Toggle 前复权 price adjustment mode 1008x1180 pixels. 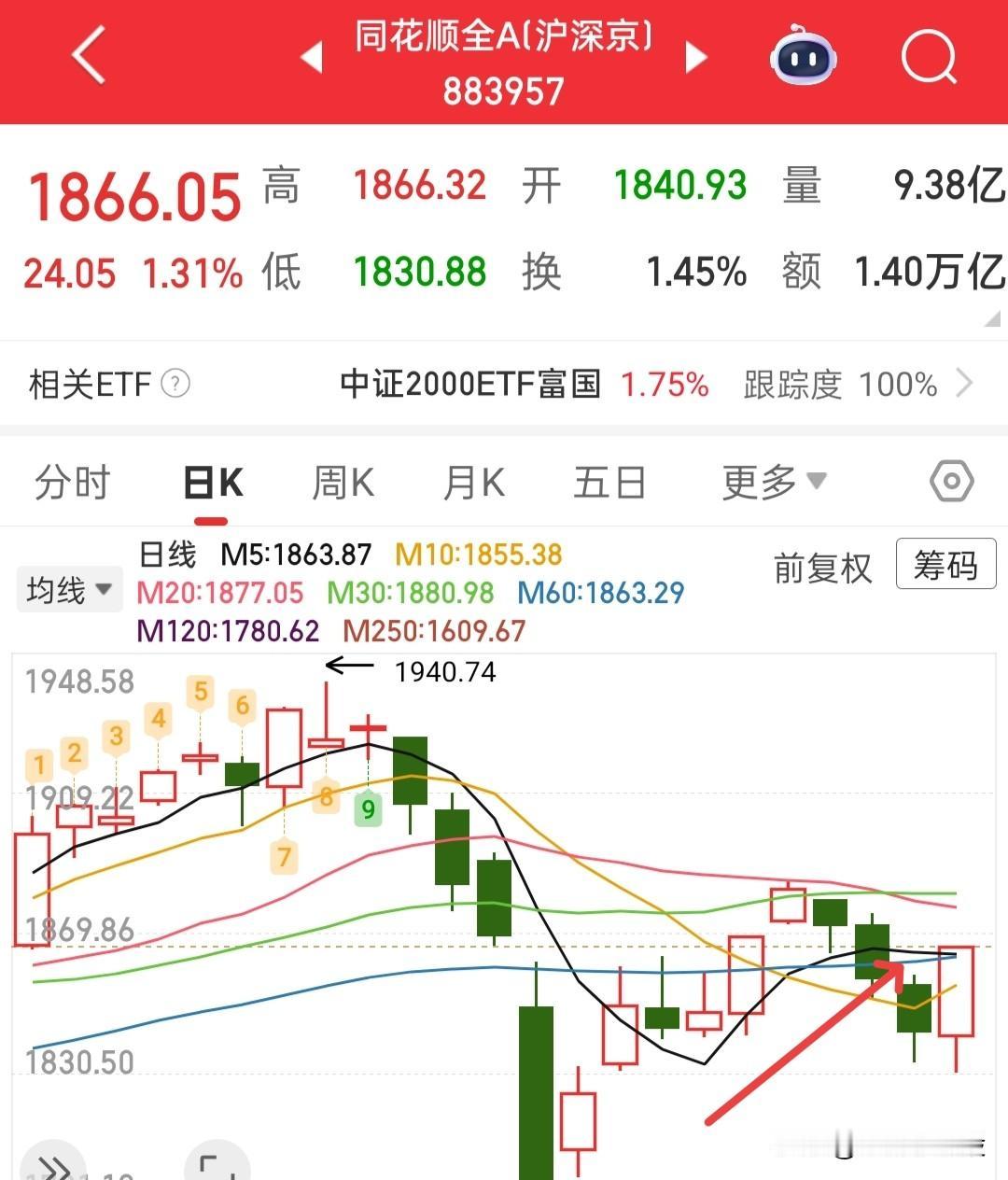[x=822, y=567]
